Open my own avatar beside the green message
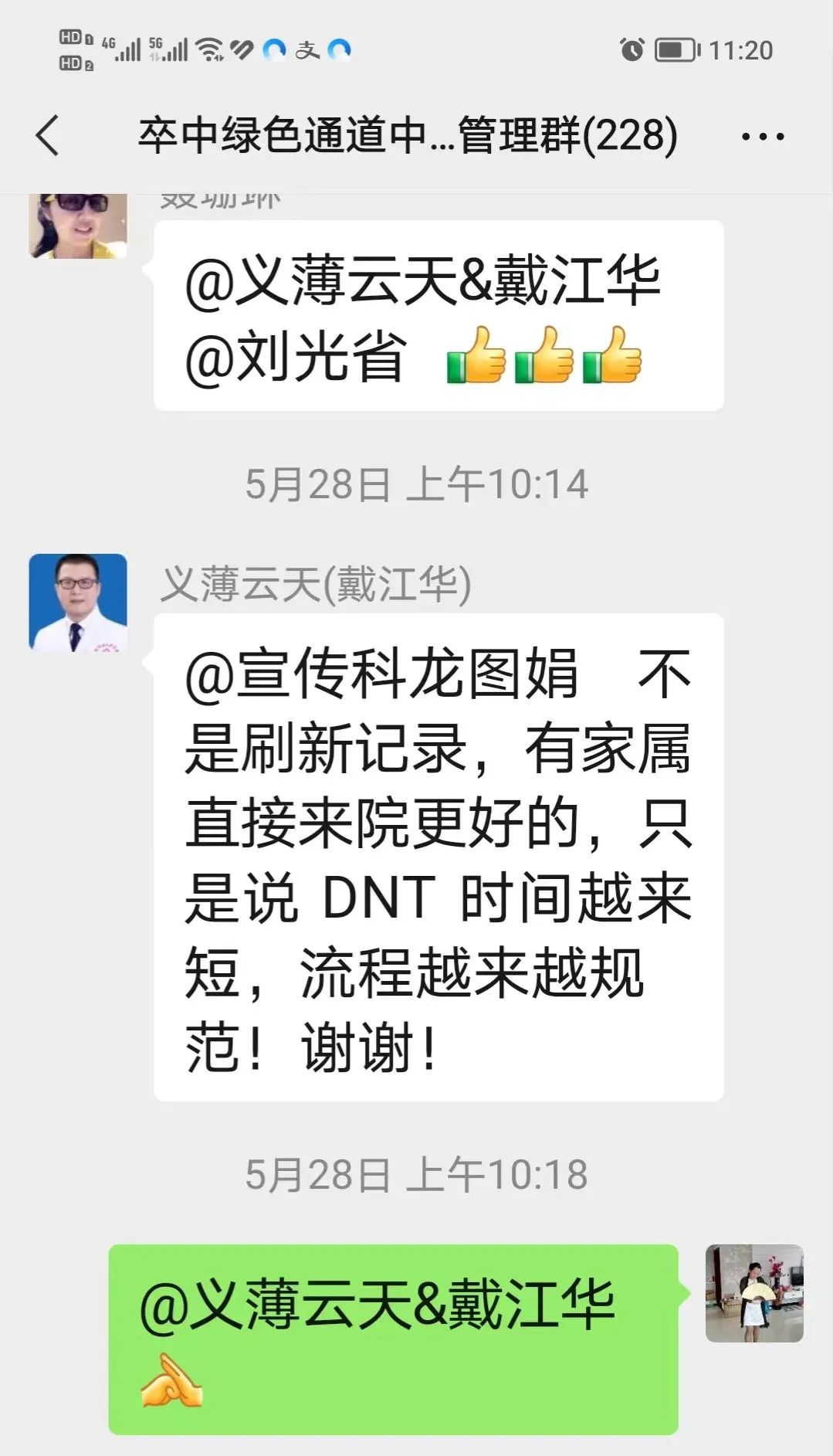 (754, 1293)
